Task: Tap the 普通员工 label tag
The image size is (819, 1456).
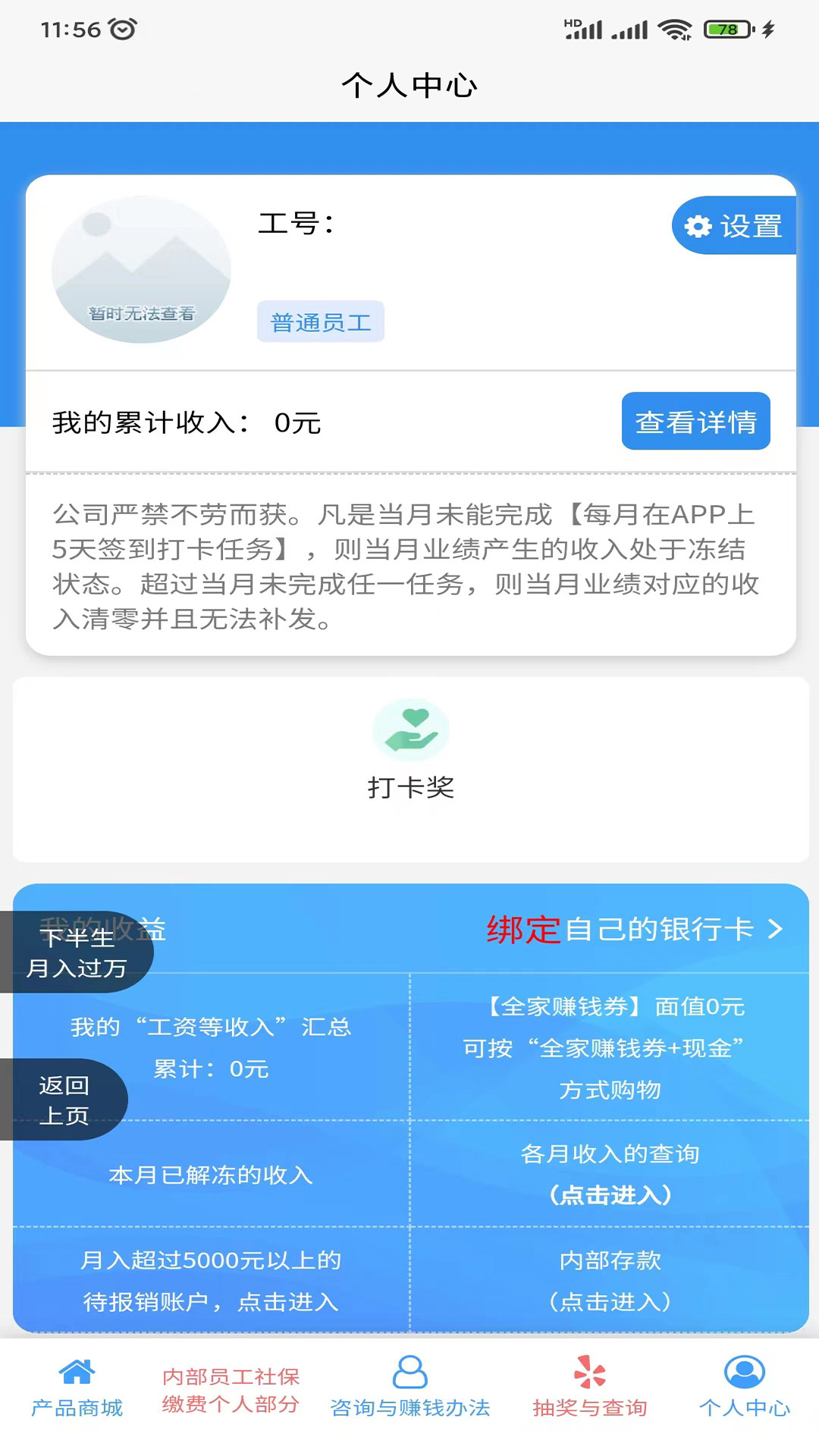Action: (x=320, y=322)
